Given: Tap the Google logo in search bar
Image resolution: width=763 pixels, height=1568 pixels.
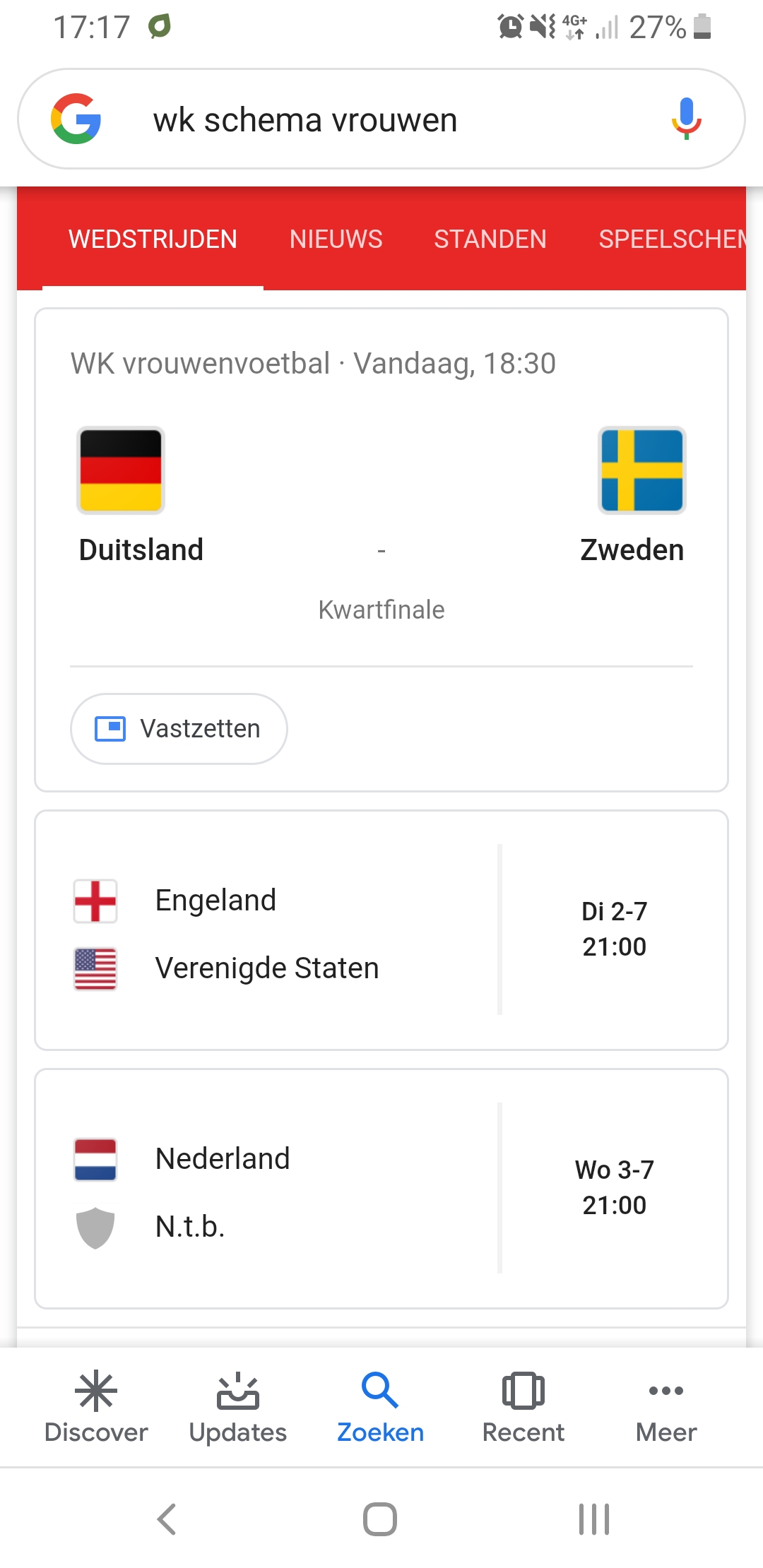Looking at the screenshot, I should 76,119.
